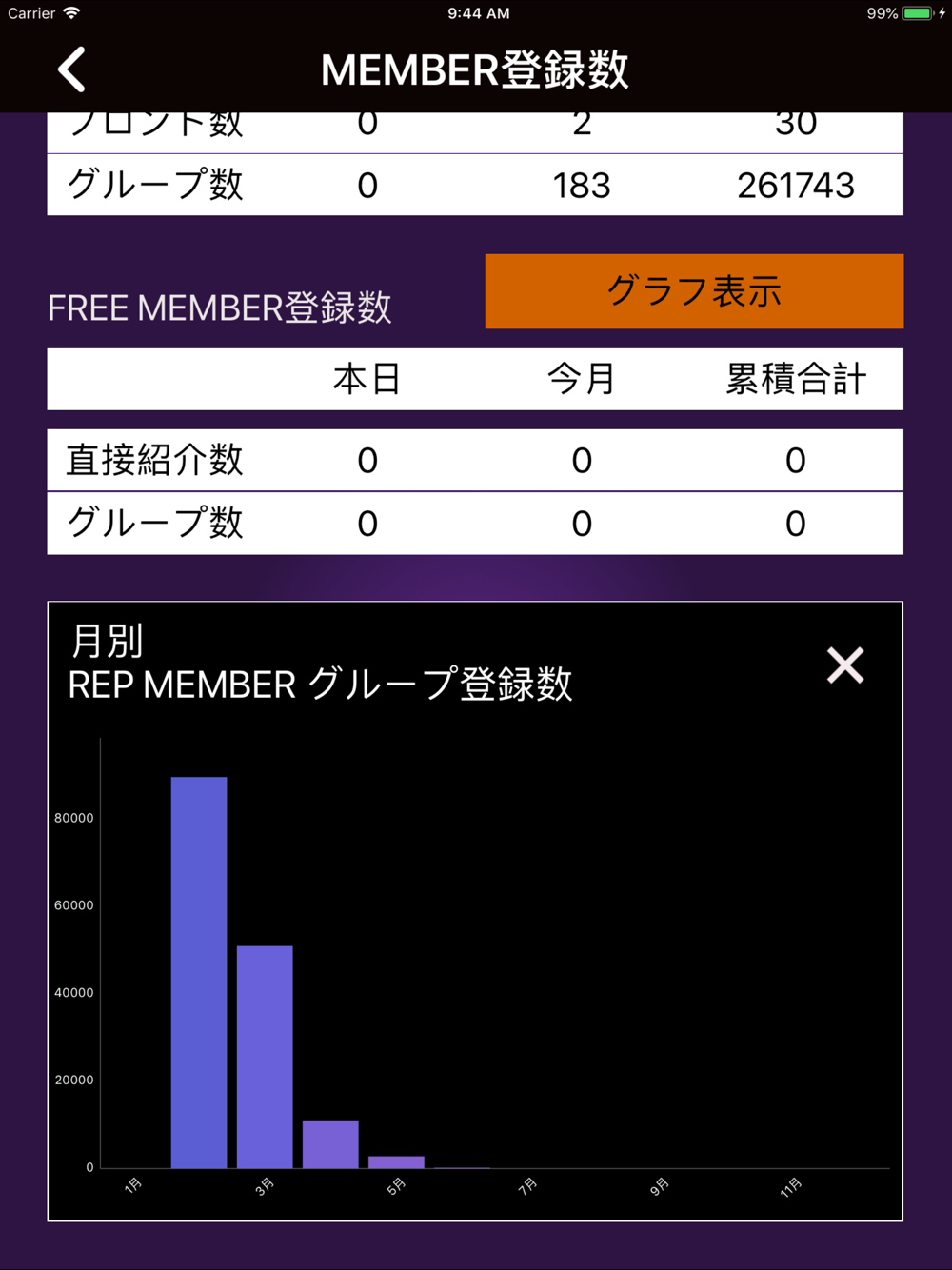Go back using the header arrow

click(72, 69)
